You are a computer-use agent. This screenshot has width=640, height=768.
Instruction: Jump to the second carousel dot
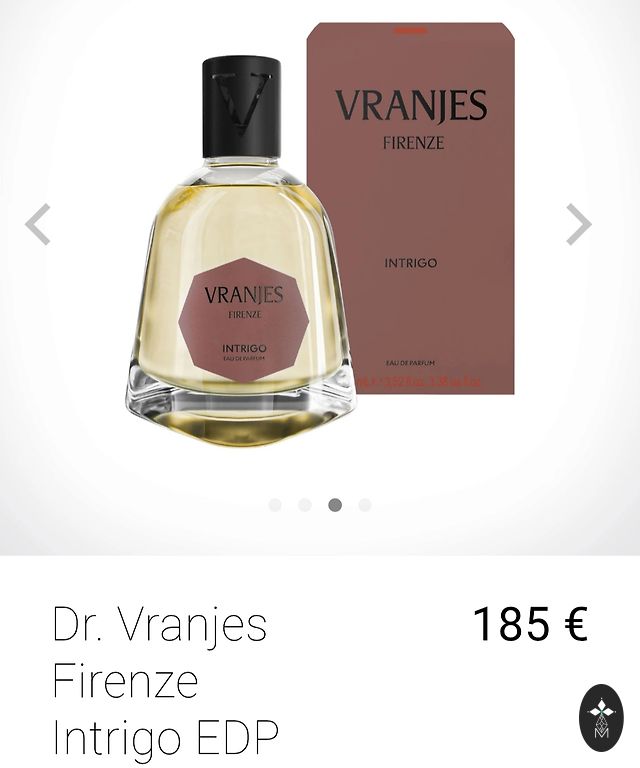(305, 505)
